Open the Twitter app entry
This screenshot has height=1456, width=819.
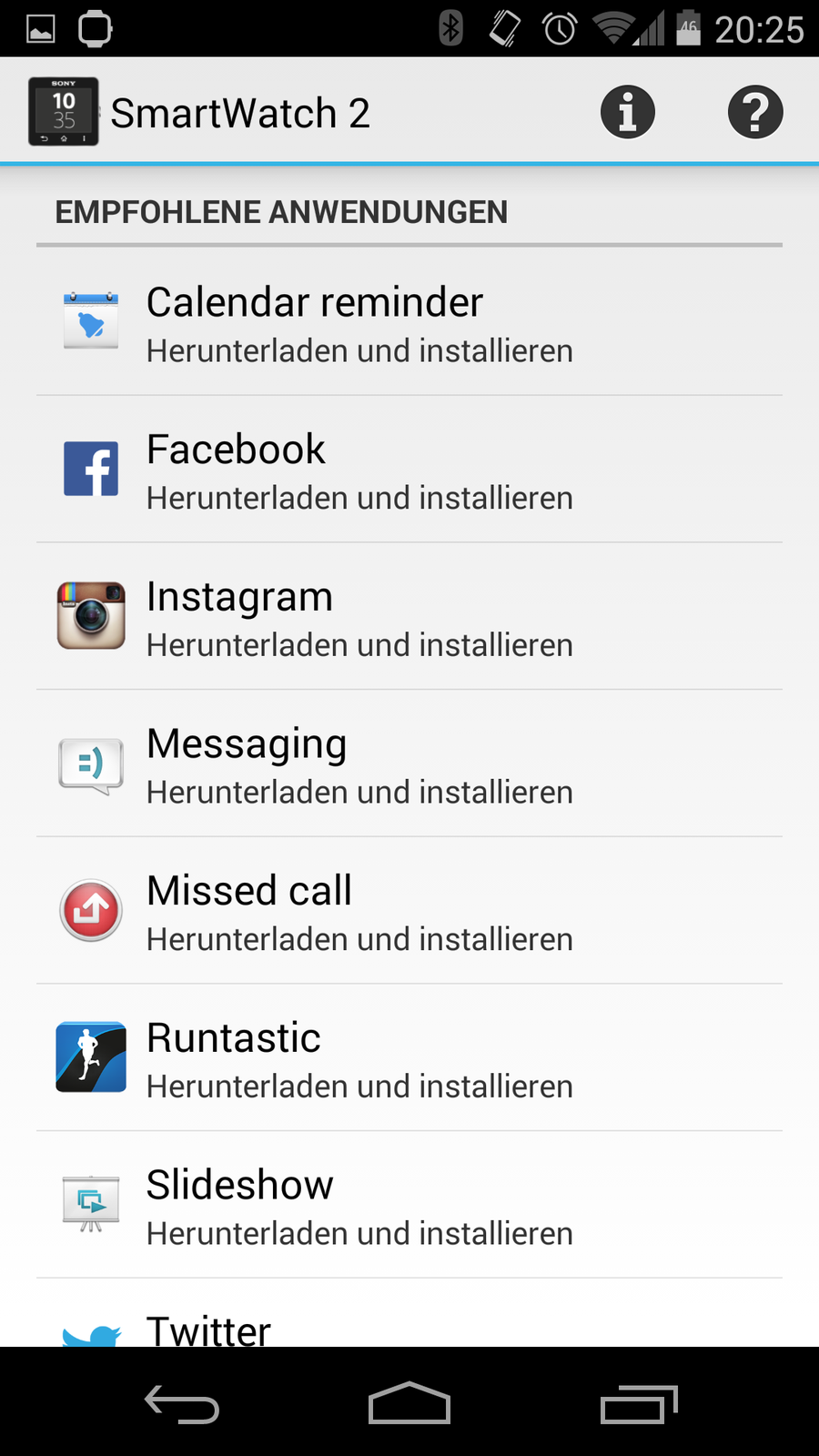409,1327
